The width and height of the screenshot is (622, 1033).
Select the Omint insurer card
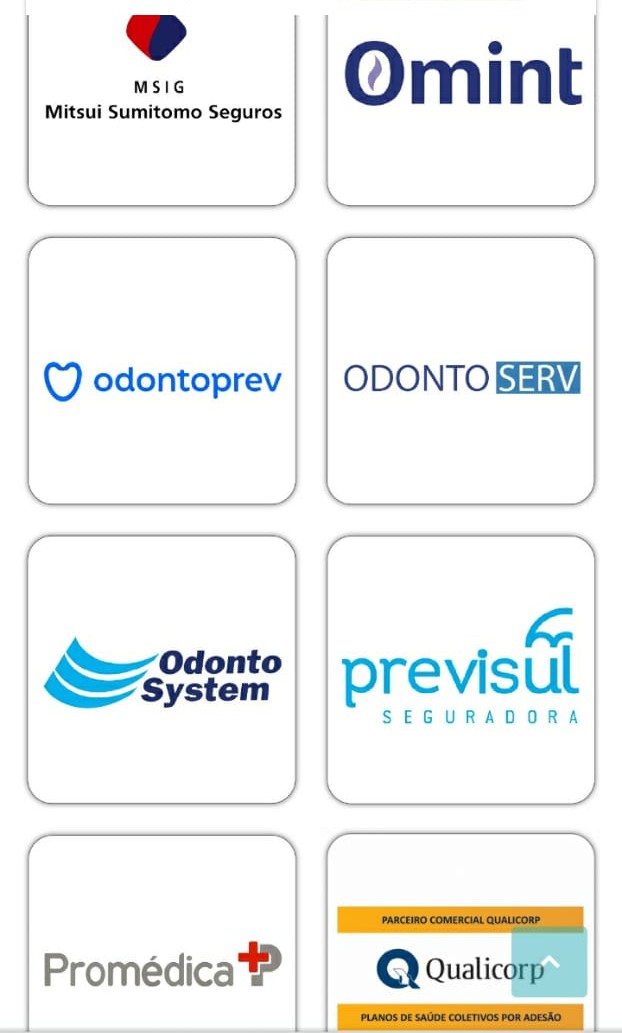[x=461, y=100]
